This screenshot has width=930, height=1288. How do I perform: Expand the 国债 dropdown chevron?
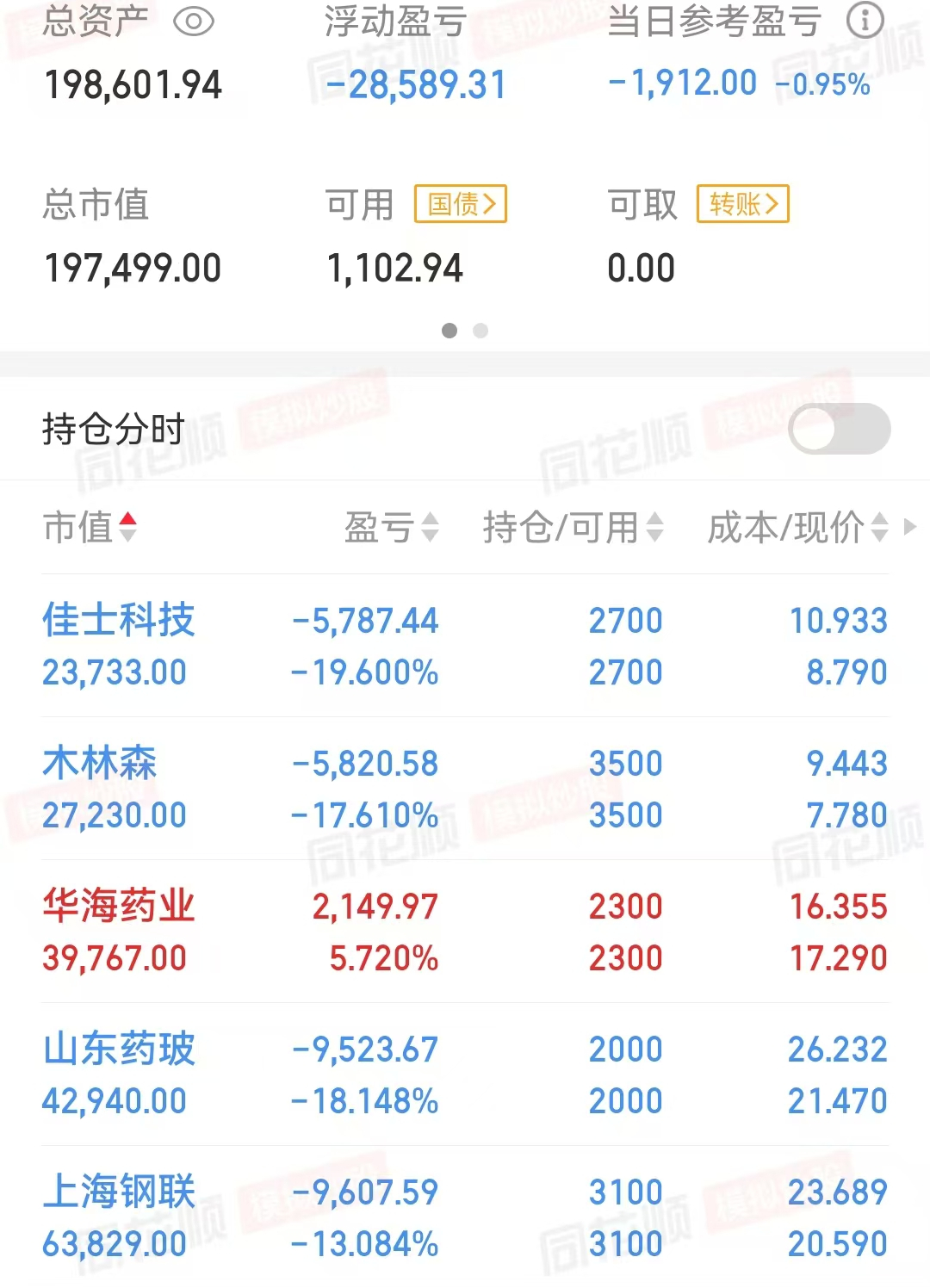point(488,203)
